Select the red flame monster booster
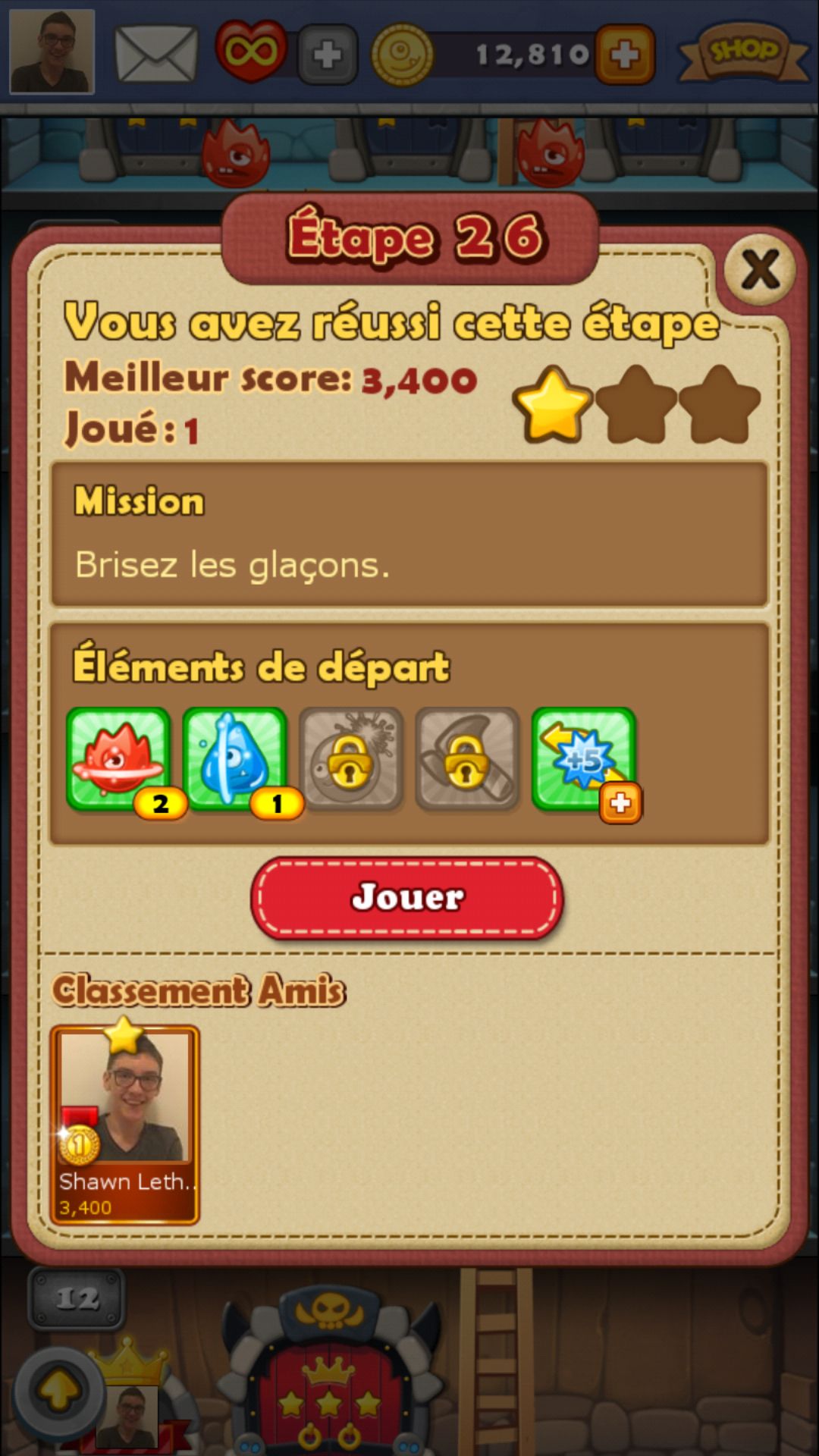This screenshot has height=1456, width=819. 118,760
